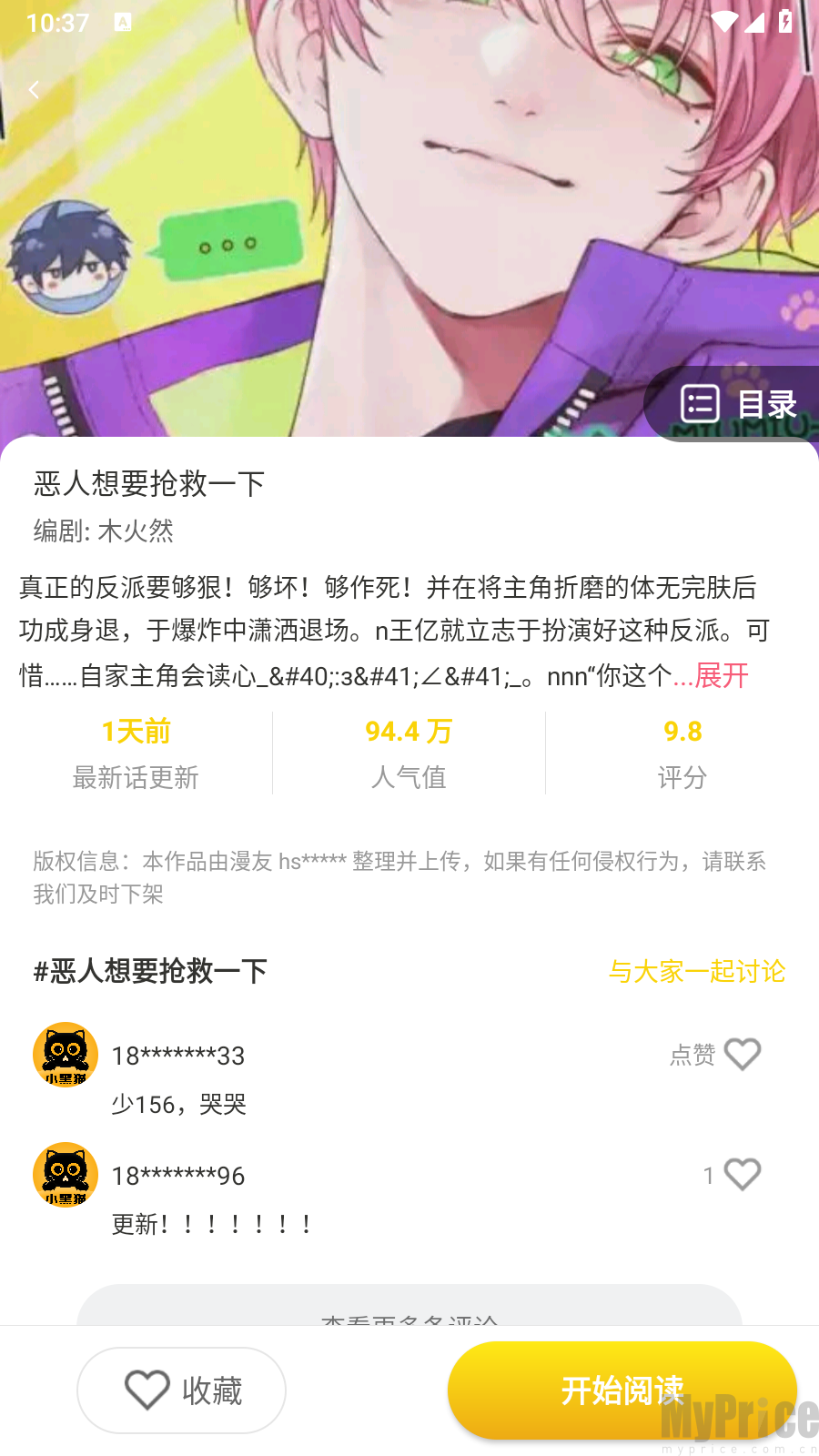
Task: Open 与大家一起讨论 discussion link
Action: point(699,972)
